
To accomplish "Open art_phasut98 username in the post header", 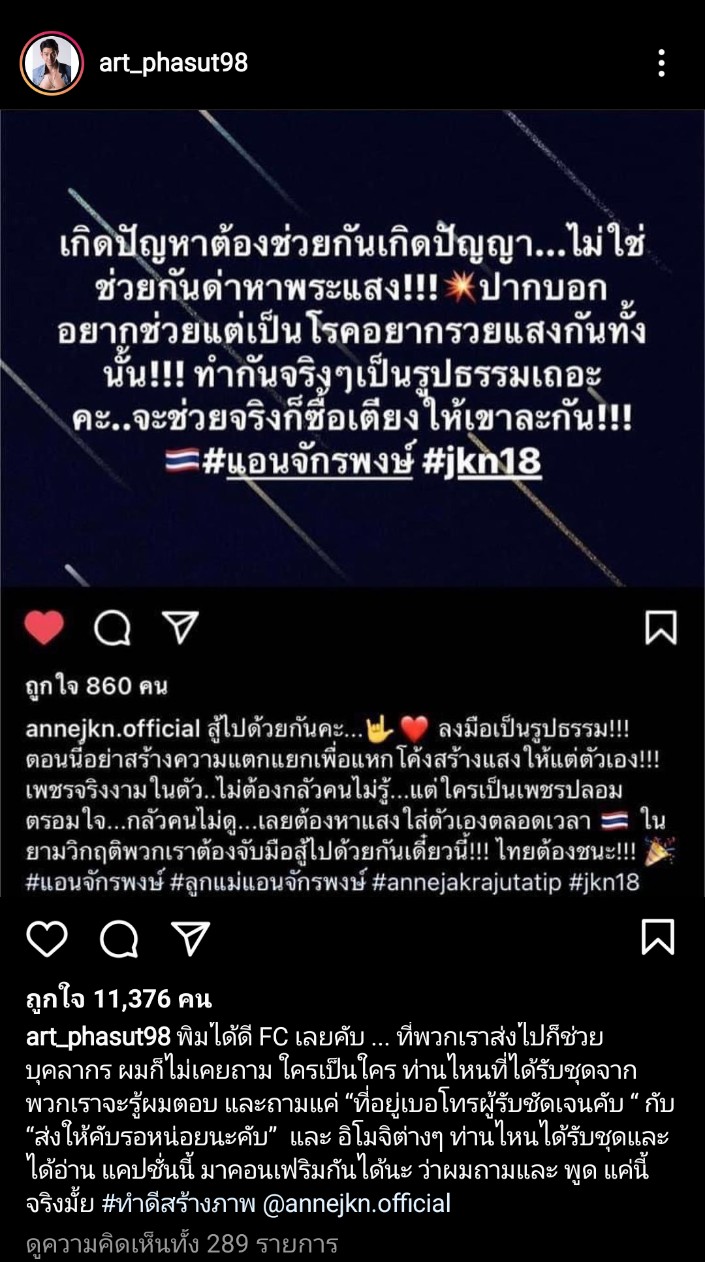I will point(173,63).
